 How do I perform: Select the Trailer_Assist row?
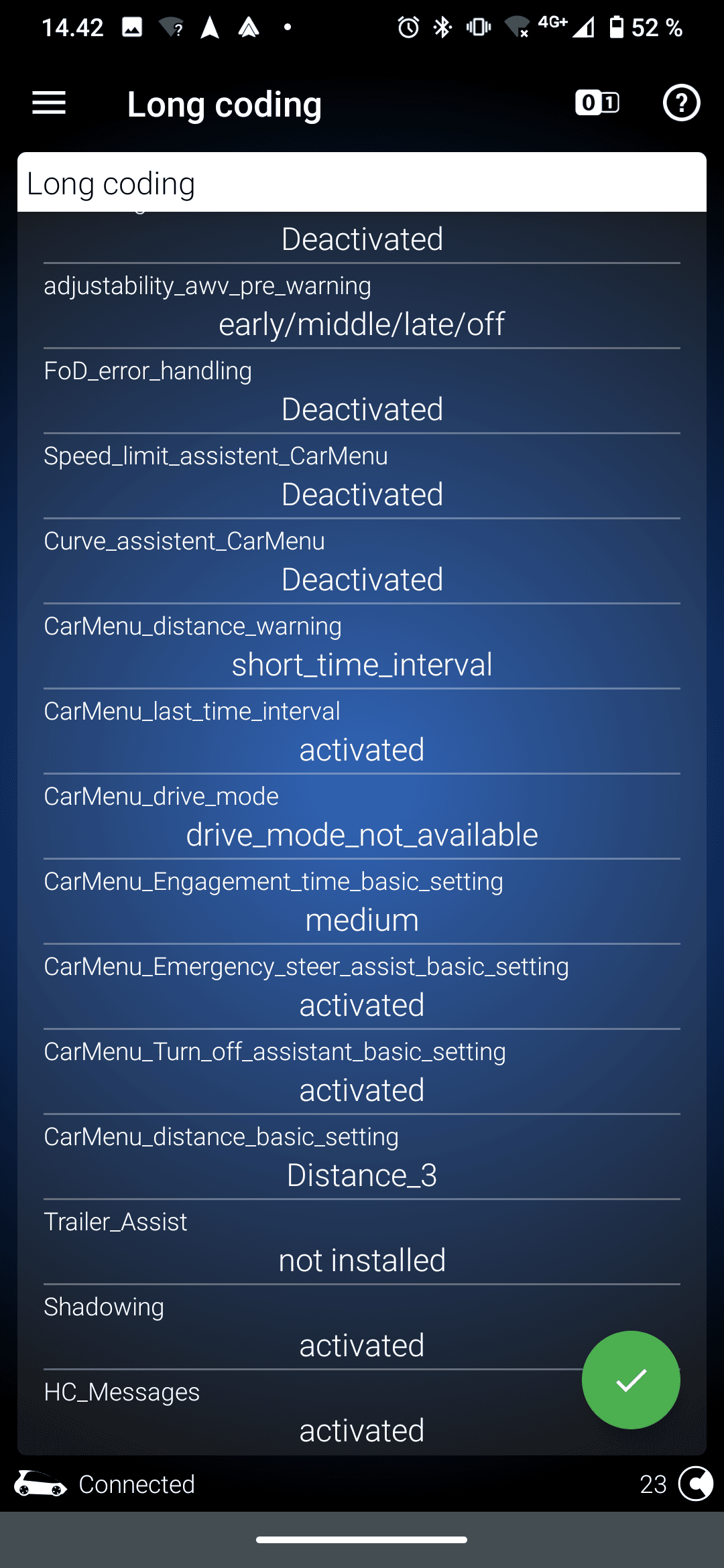point(362,1243)
